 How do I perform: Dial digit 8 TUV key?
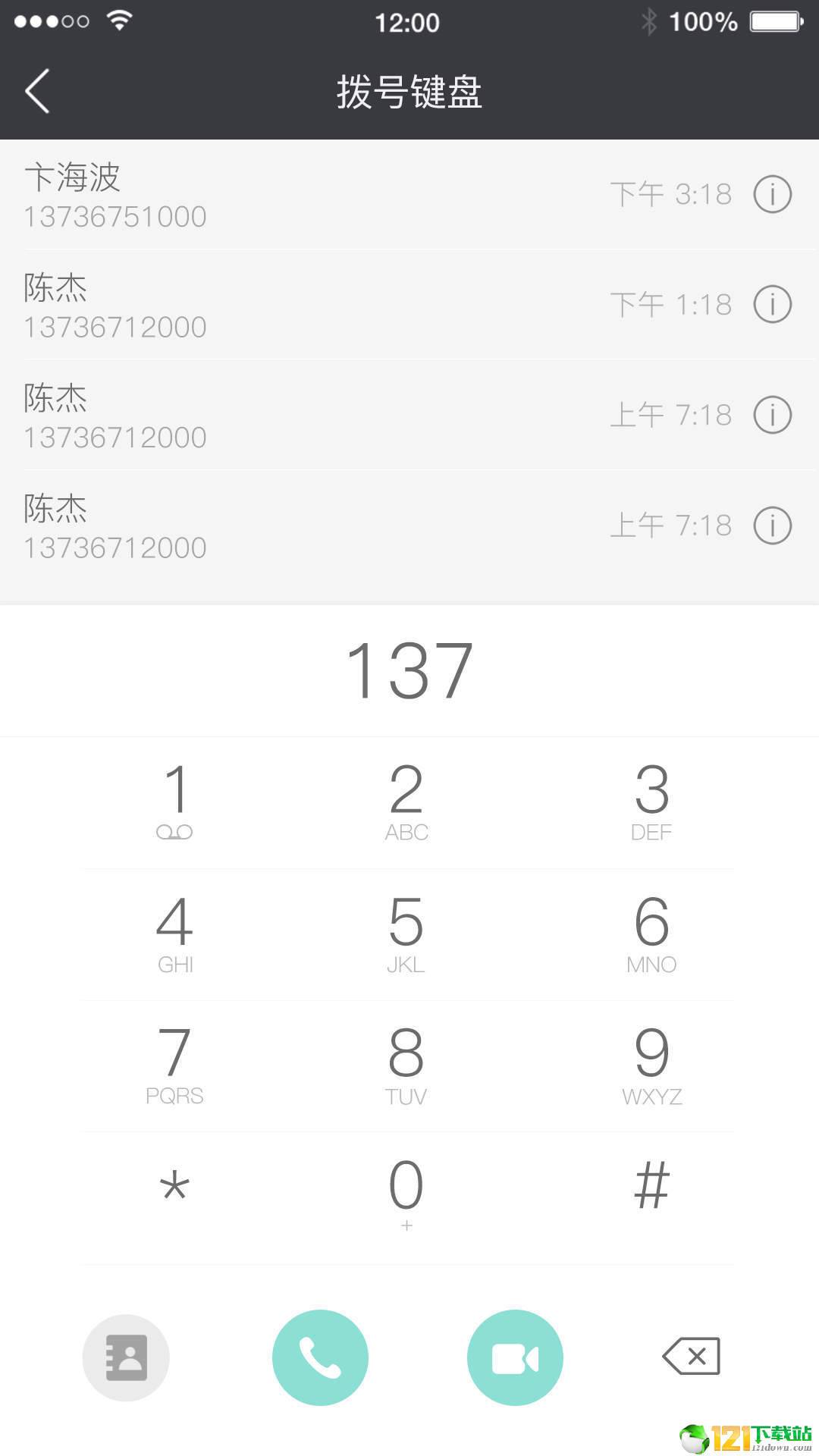click(406, 1065)
